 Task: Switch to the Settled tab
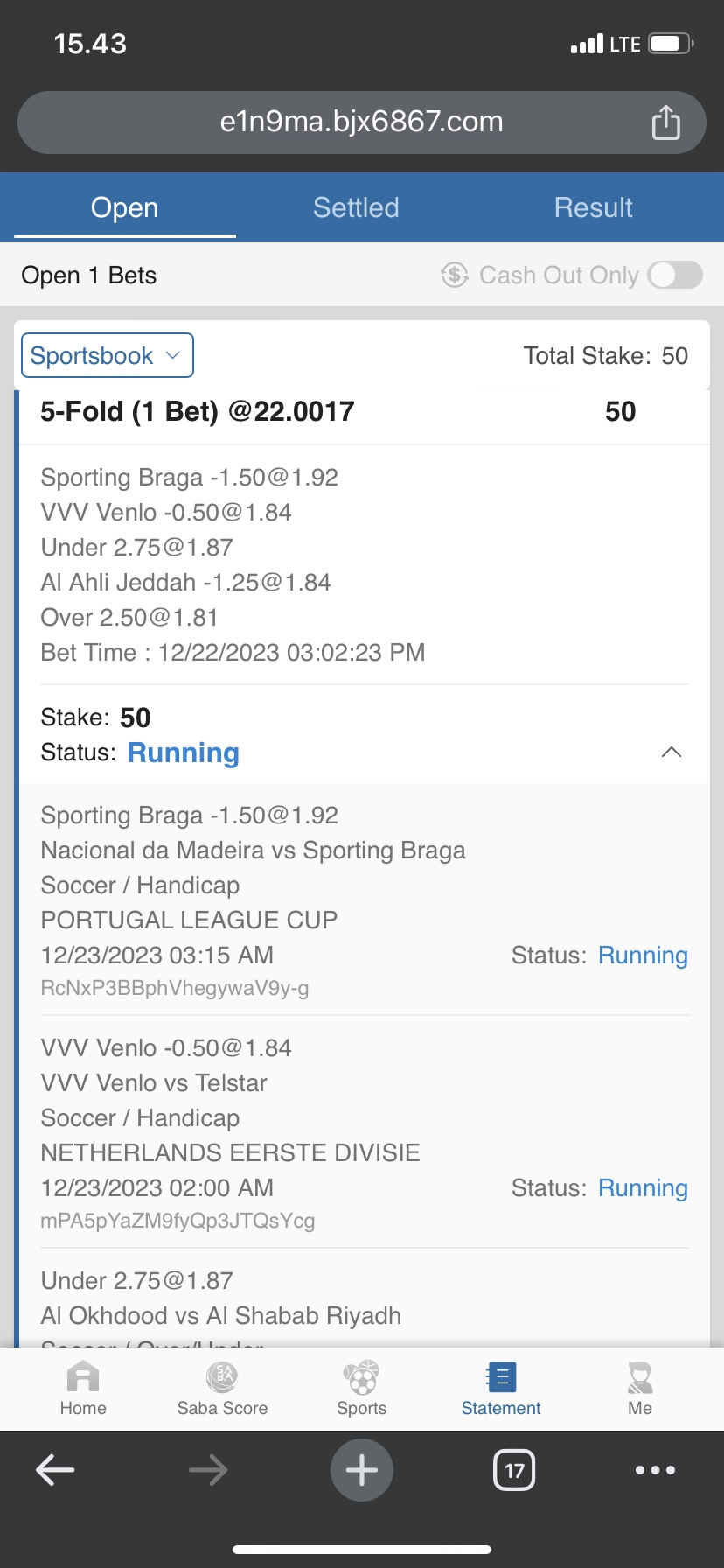[x=356, y=208]
